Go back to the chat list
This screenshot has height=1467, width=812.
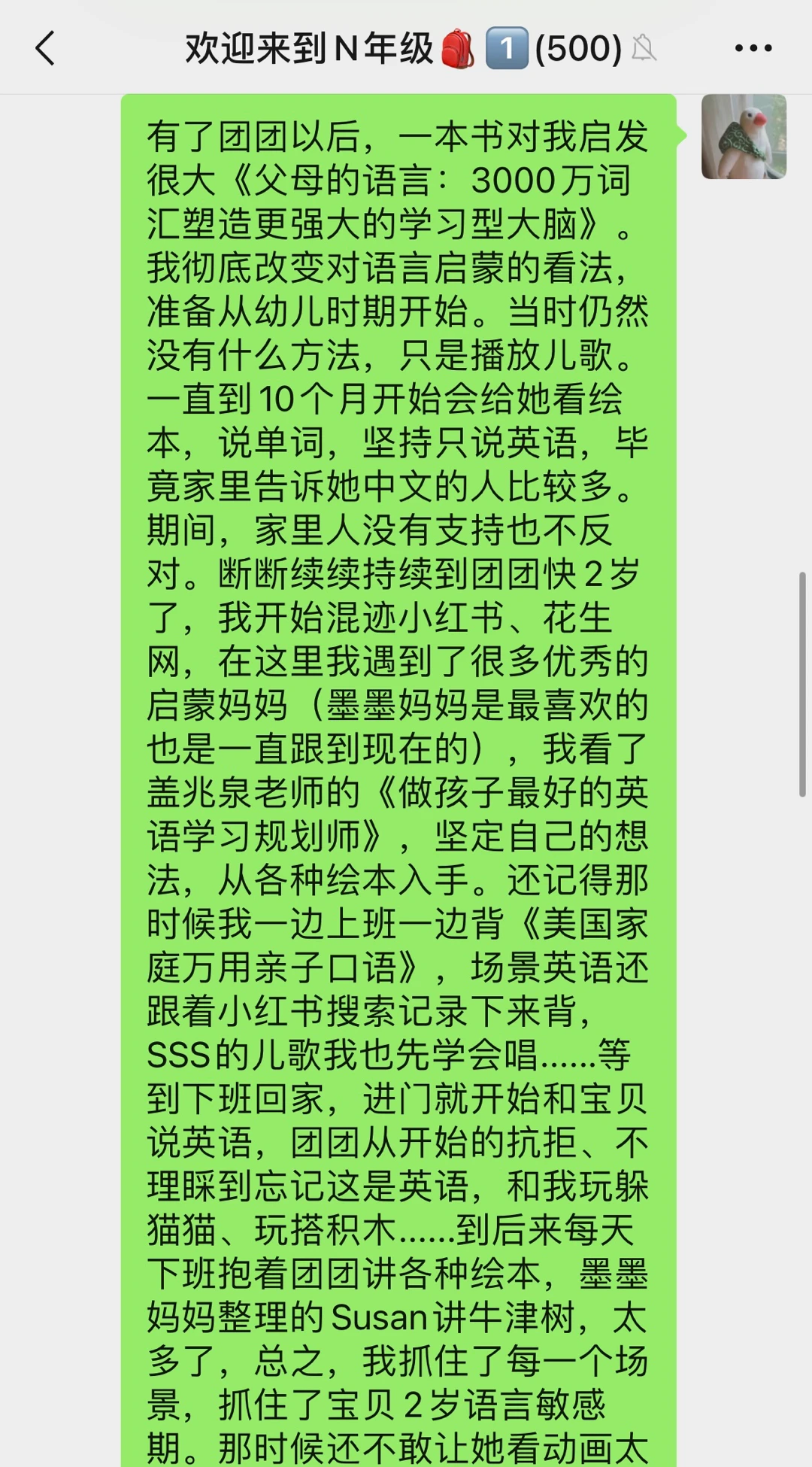pyautogui.click(x=46, y=48)
